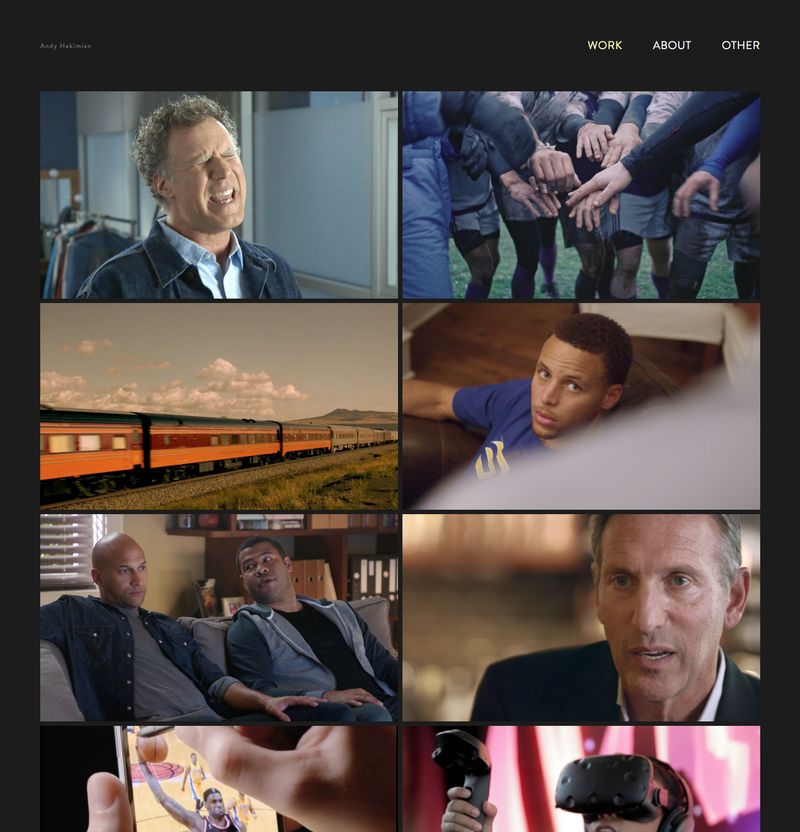The height and width of the screenshot is (832, 800).
Task: Tap the Andy Hekimian site title
Action: click(65, 46)
